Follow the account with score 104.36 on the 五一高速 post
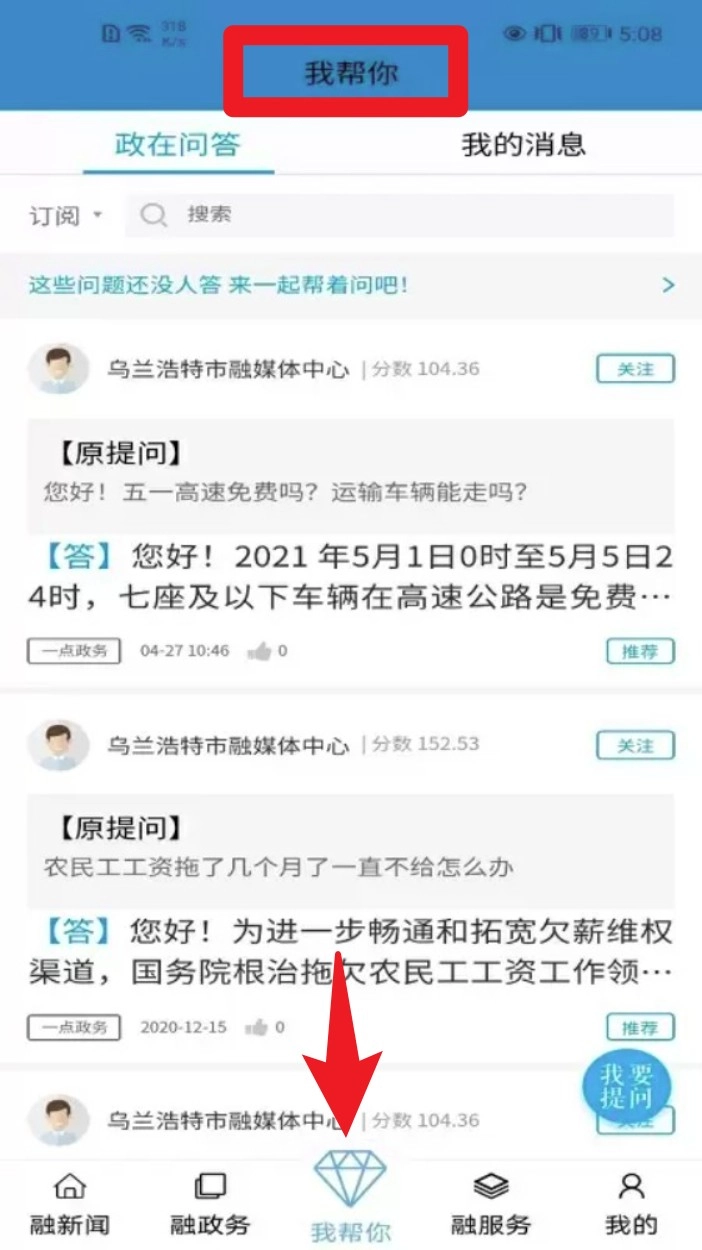702x1250 pixels. [636, 369]
